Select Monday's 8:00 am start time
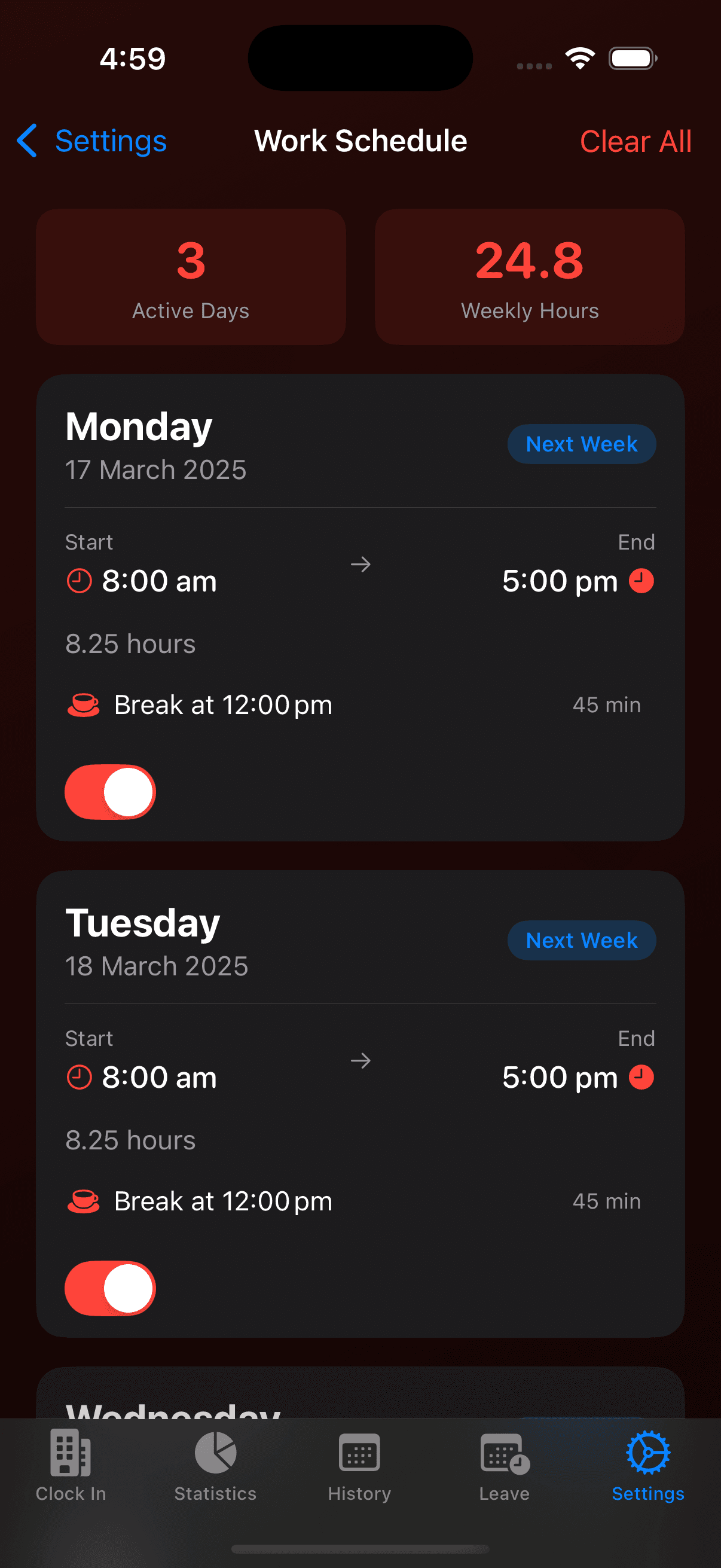 (x=159, y=580)
